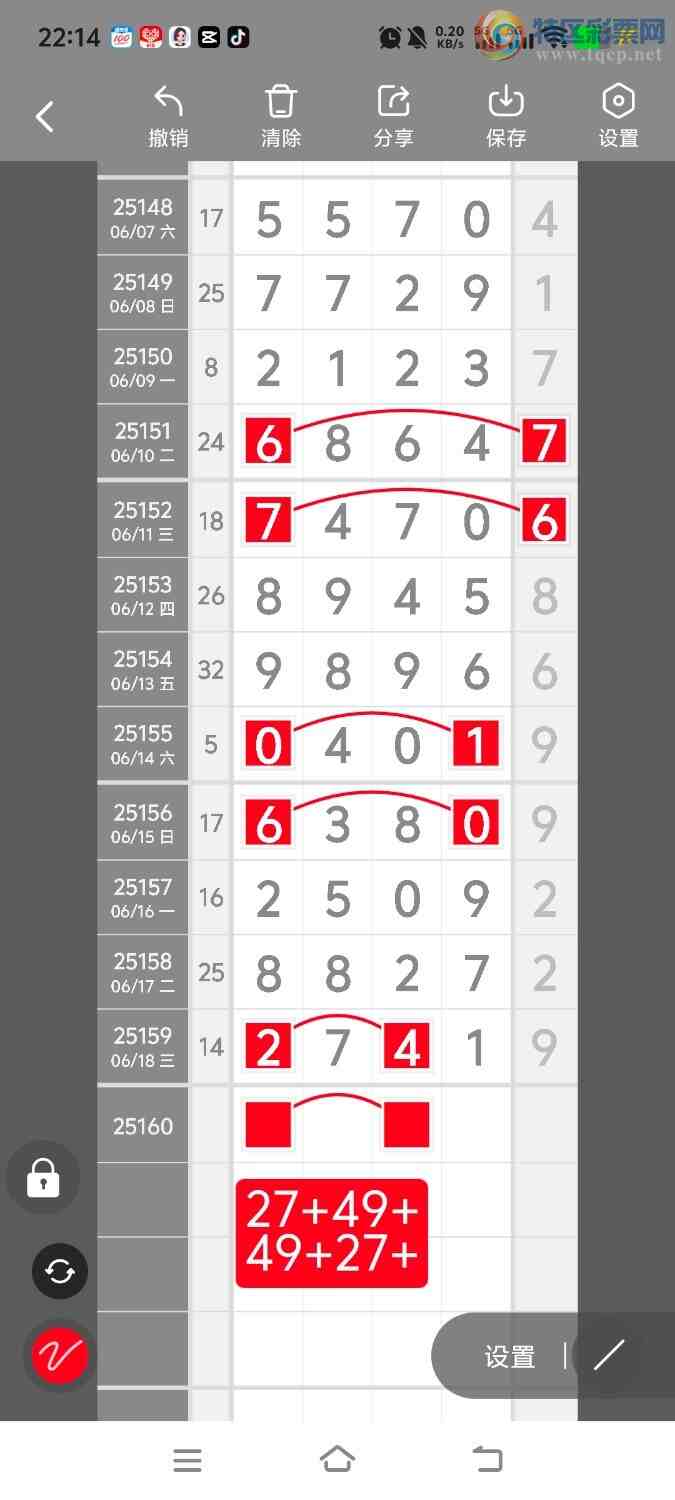Share the chart via 分享

click(393, 117)
